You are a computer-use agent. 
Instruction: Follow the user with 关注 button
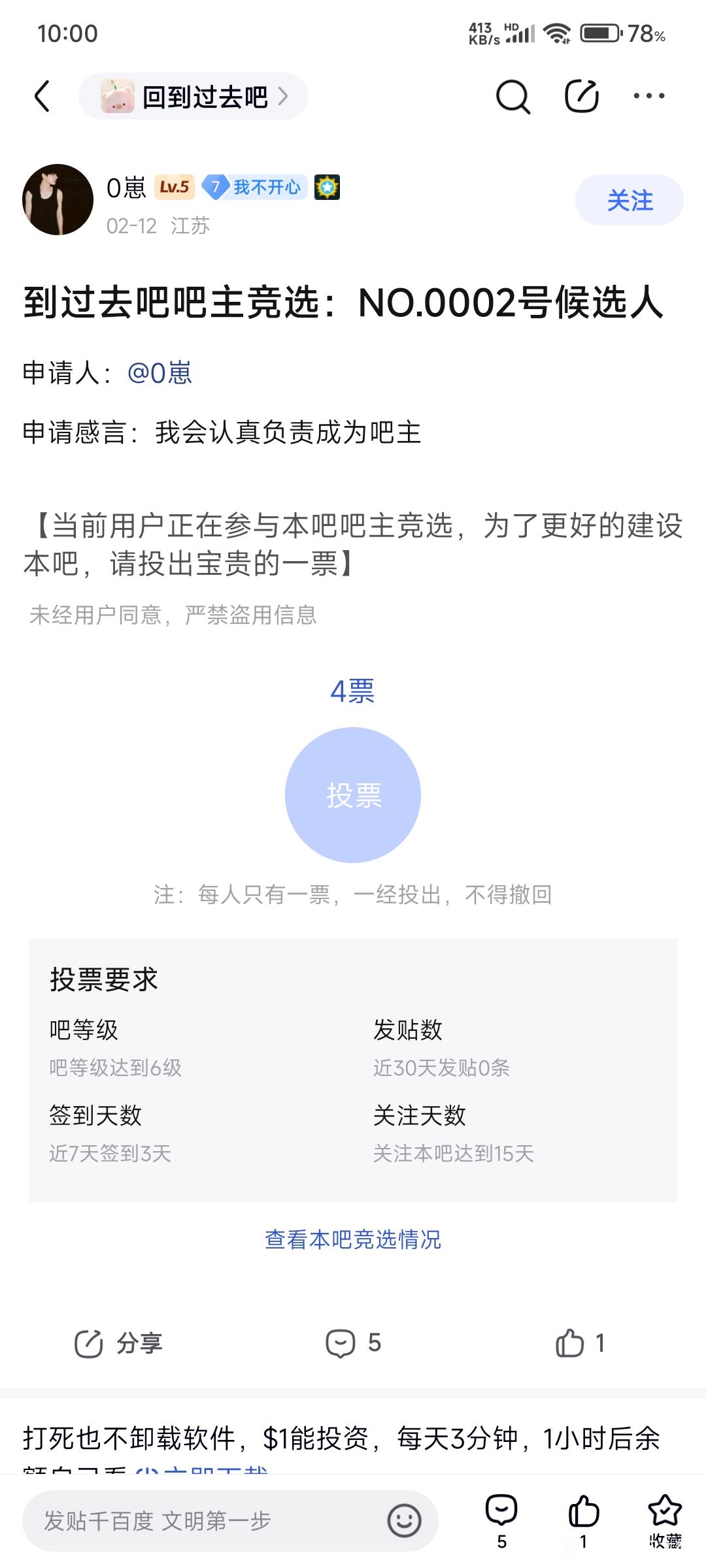click(629, 201)
